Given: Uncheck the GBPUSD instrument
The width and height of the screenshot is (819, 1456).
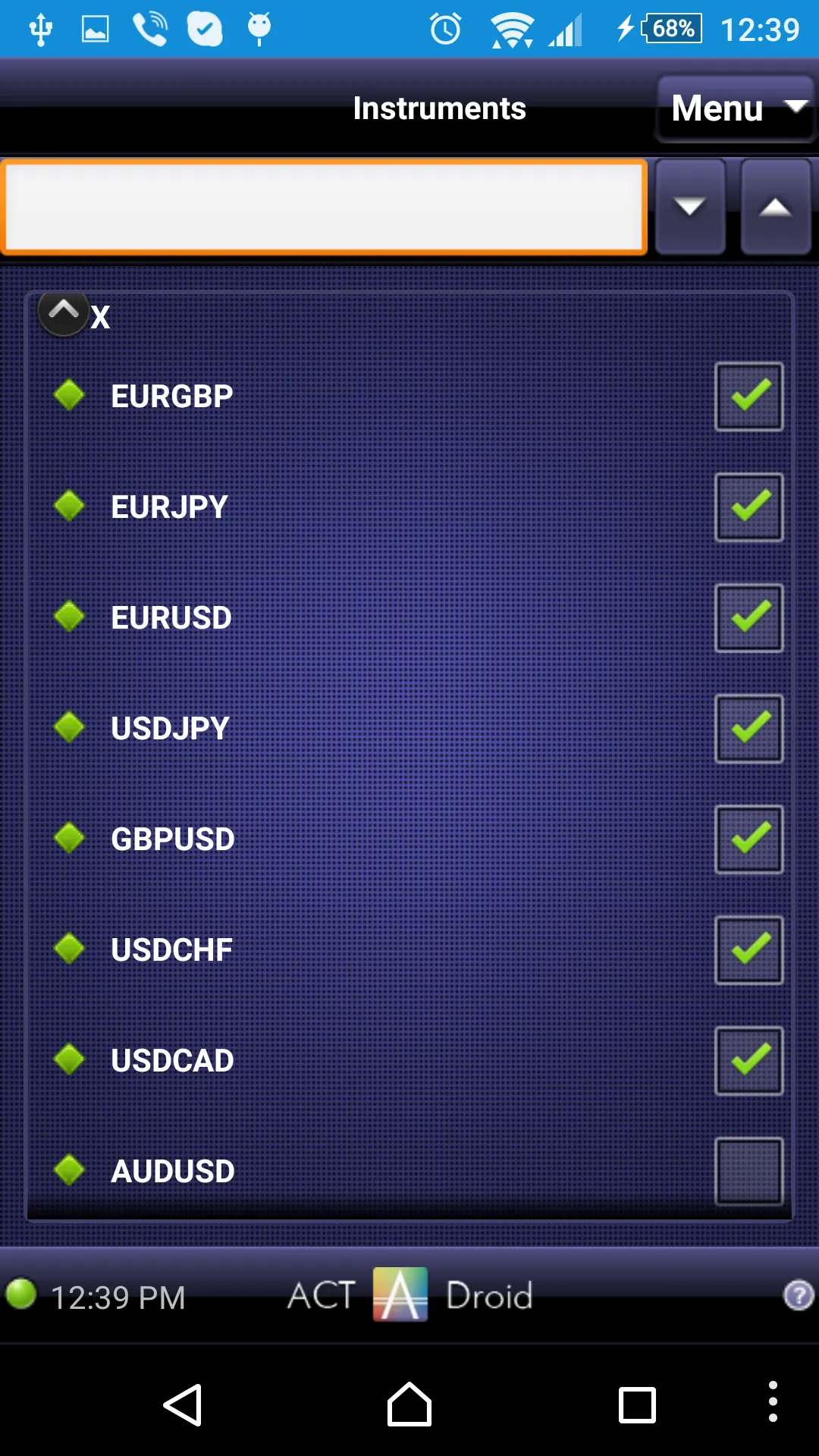Looking at the screenshot, I should coord(748,838).
